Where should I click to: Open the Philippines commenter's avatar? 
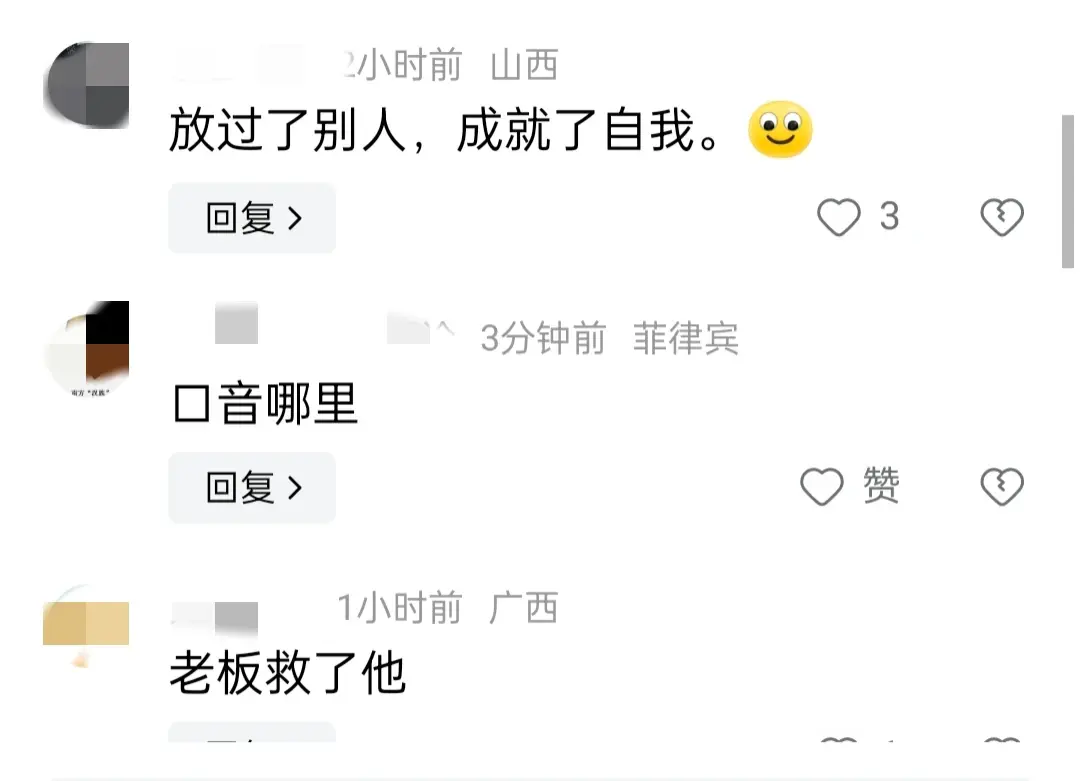pyautogui.click(x=87, y=350)
